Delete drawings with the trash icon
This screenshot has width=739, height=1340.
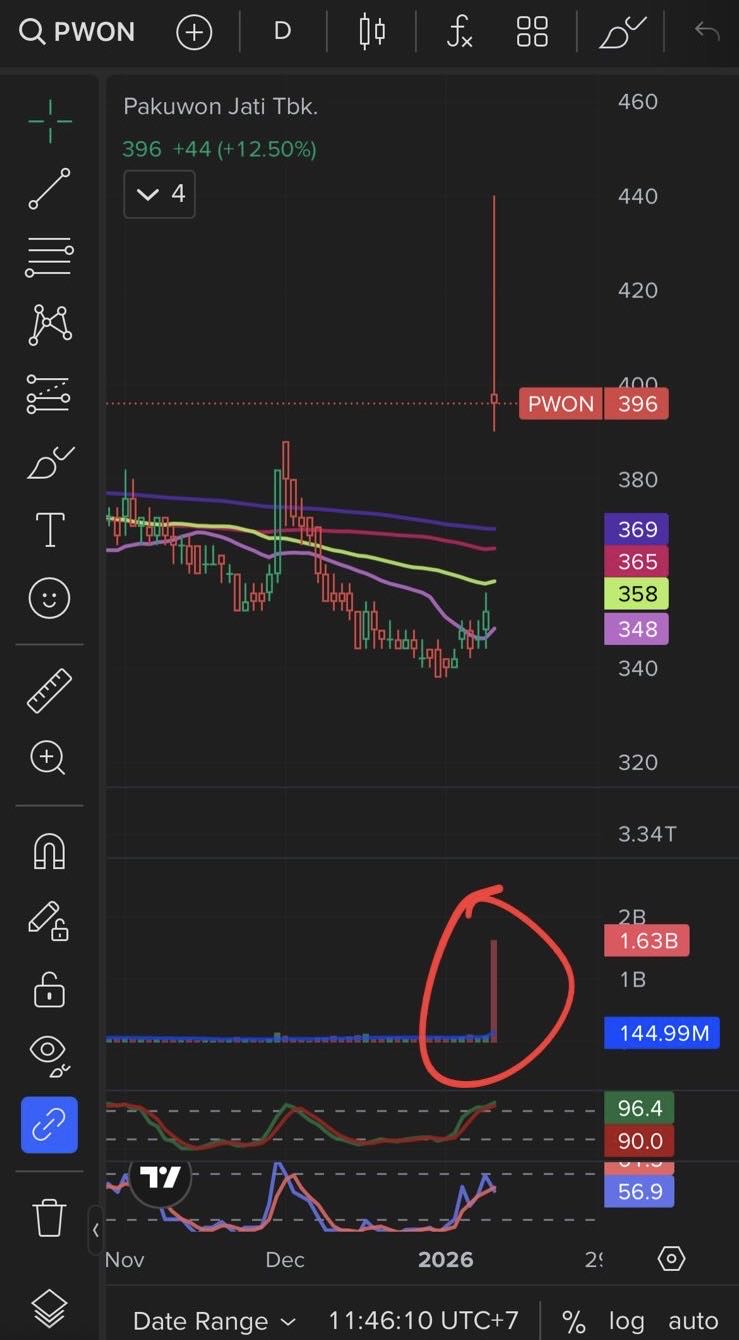tap(49, 1219)
